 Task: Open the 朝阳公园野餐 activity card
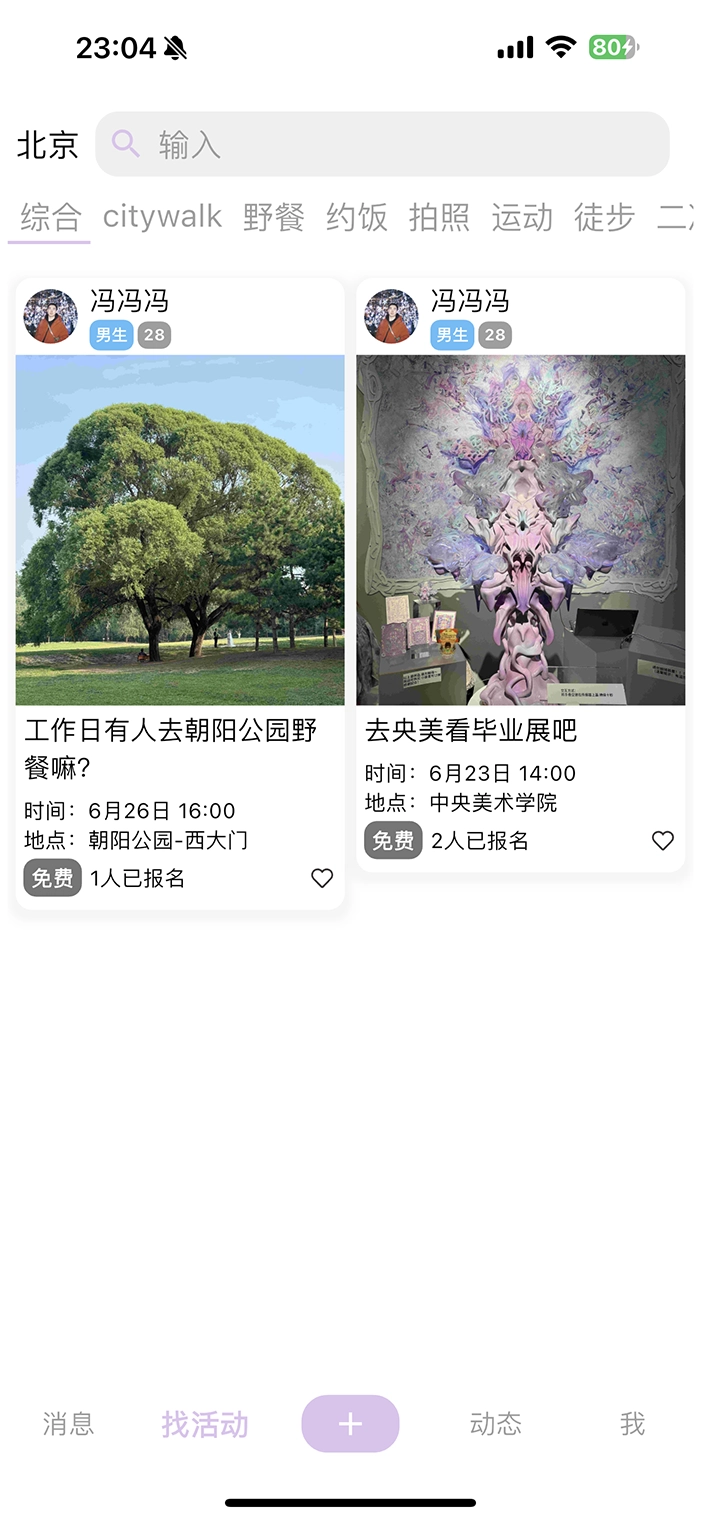click(x=180, y=530)
